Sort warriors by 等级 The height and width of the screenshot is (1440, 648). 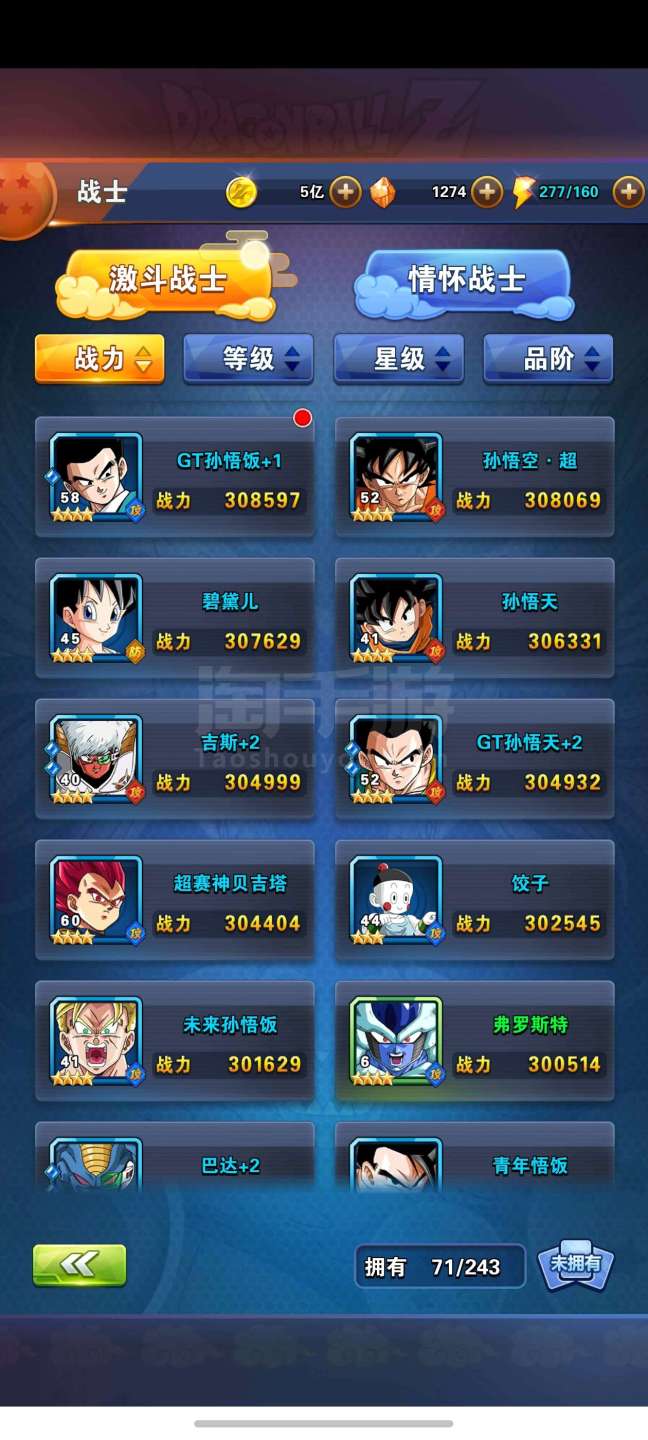click(x=248, y=359)
